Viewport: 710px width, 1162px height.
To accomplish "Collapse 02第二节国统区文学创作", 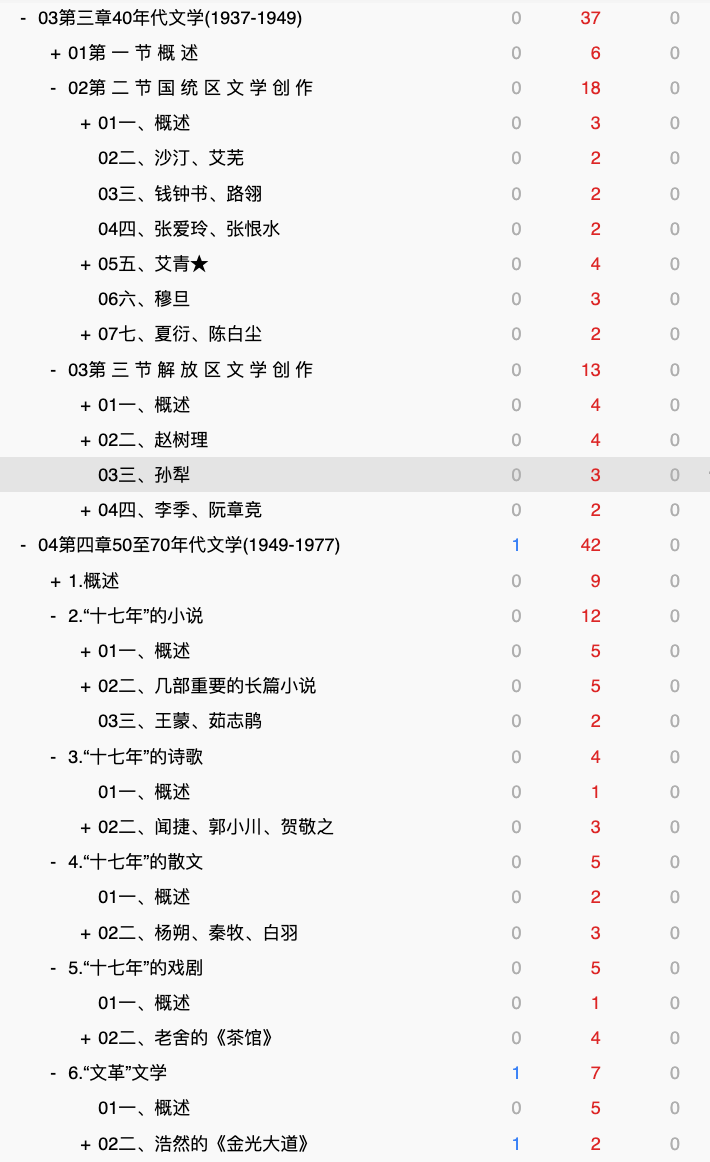I will tap(53, 88).
